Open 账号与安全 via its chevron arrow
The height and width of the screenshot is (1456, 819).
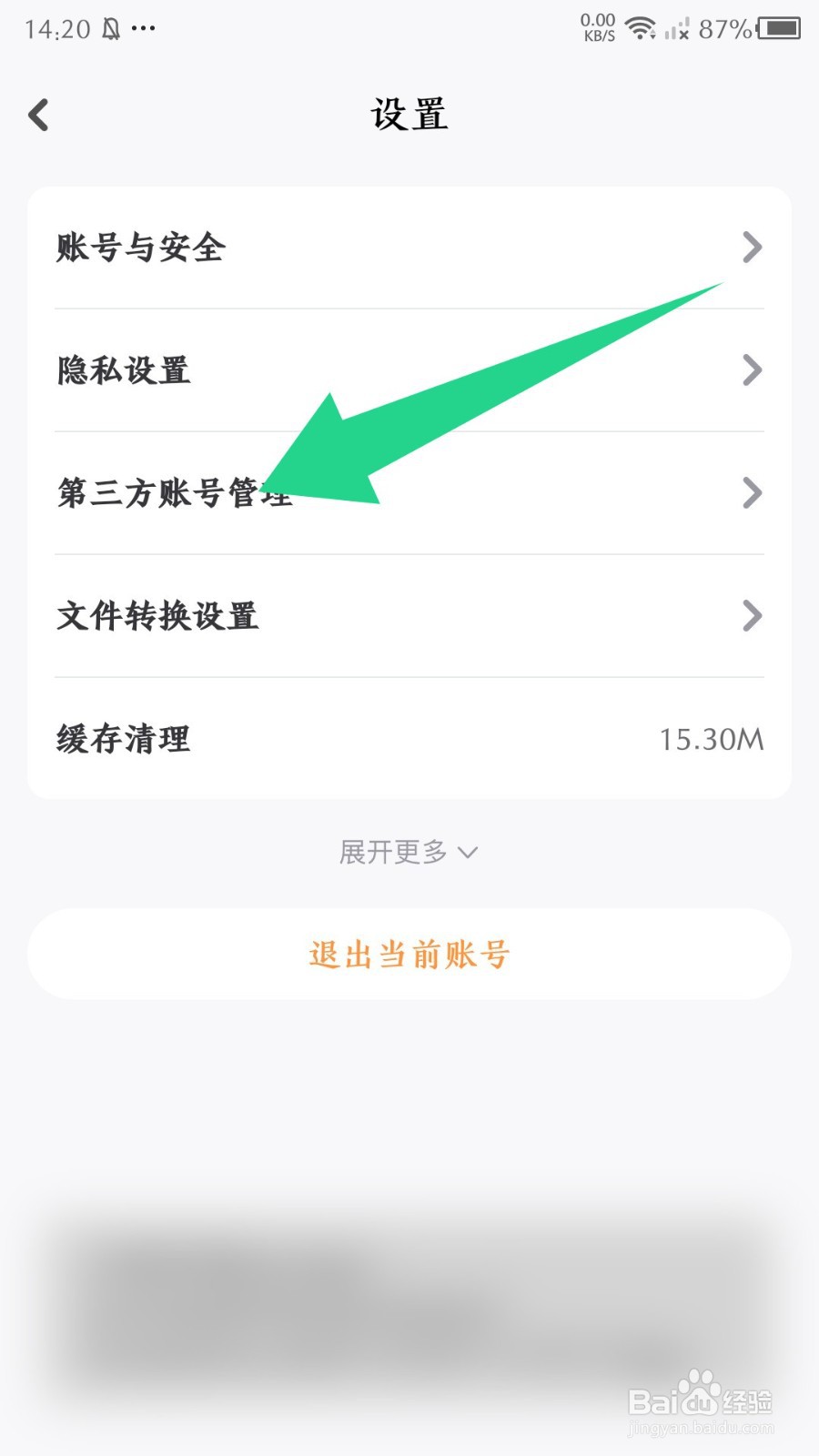coord(752,248)
